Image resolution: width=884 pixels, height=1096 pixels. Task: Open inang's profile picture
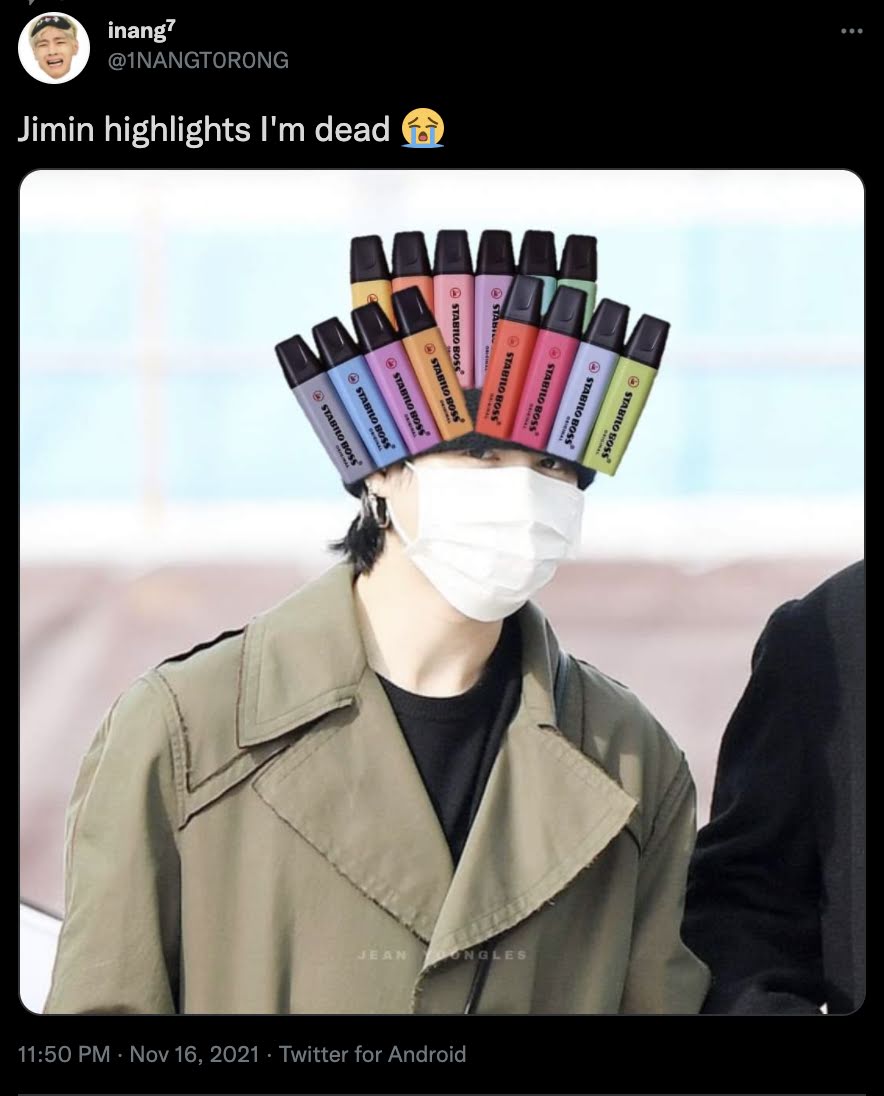54,48
